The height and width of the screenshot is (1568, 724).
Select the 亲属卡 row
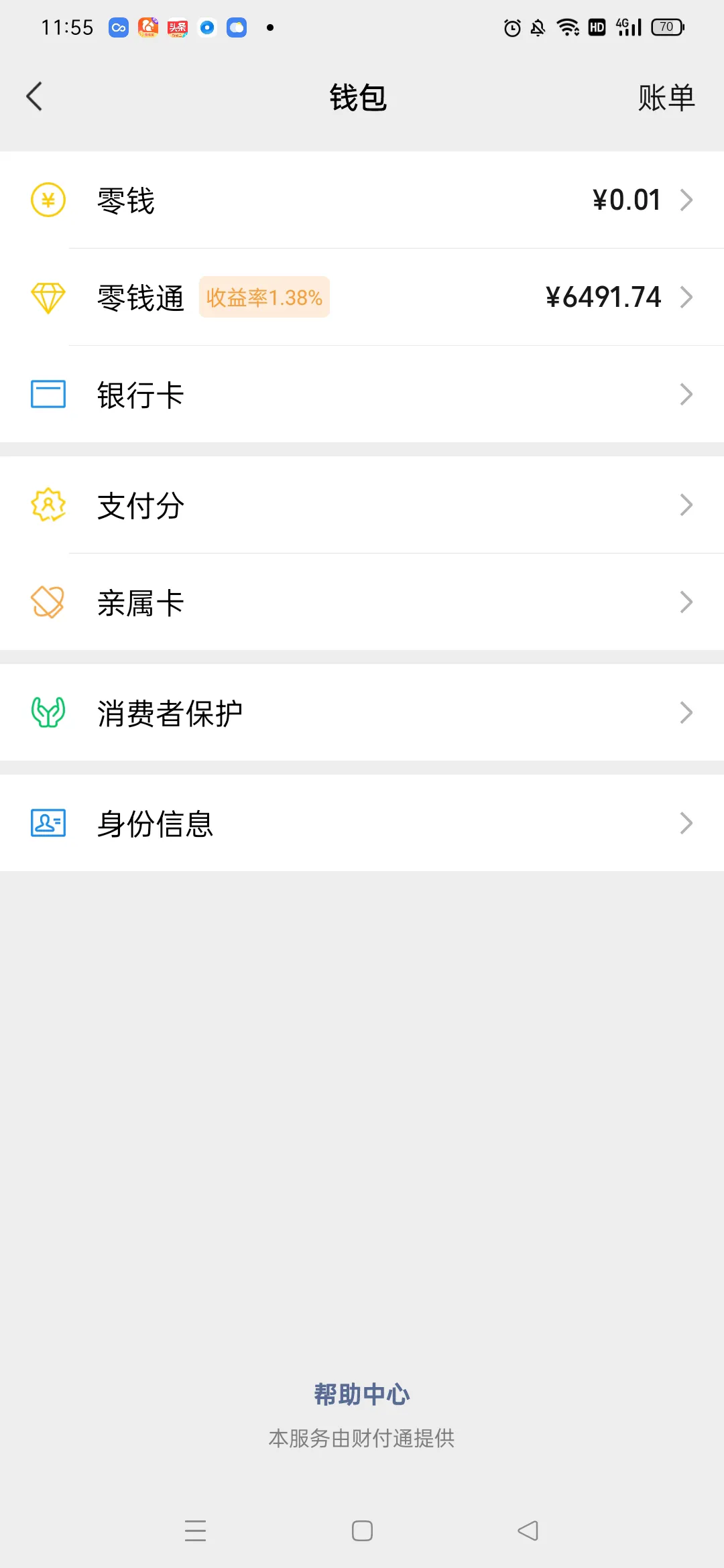point(362,602)
